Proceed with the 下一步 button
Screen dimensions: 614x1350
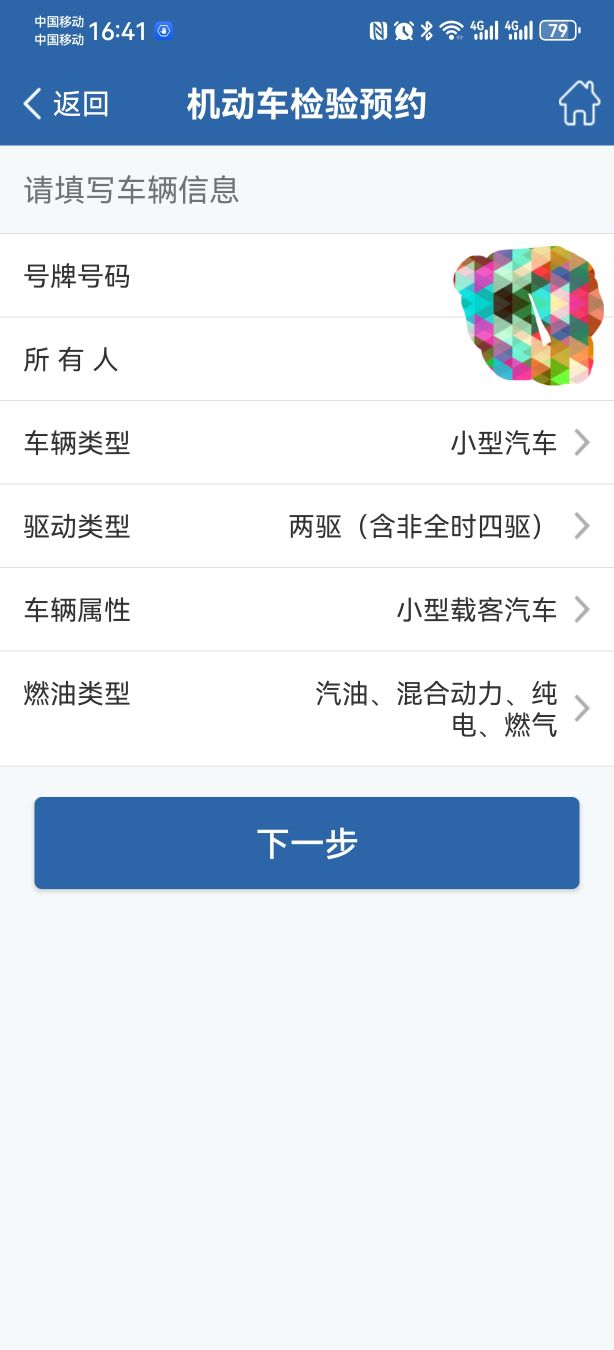click(x=307, y=843)
